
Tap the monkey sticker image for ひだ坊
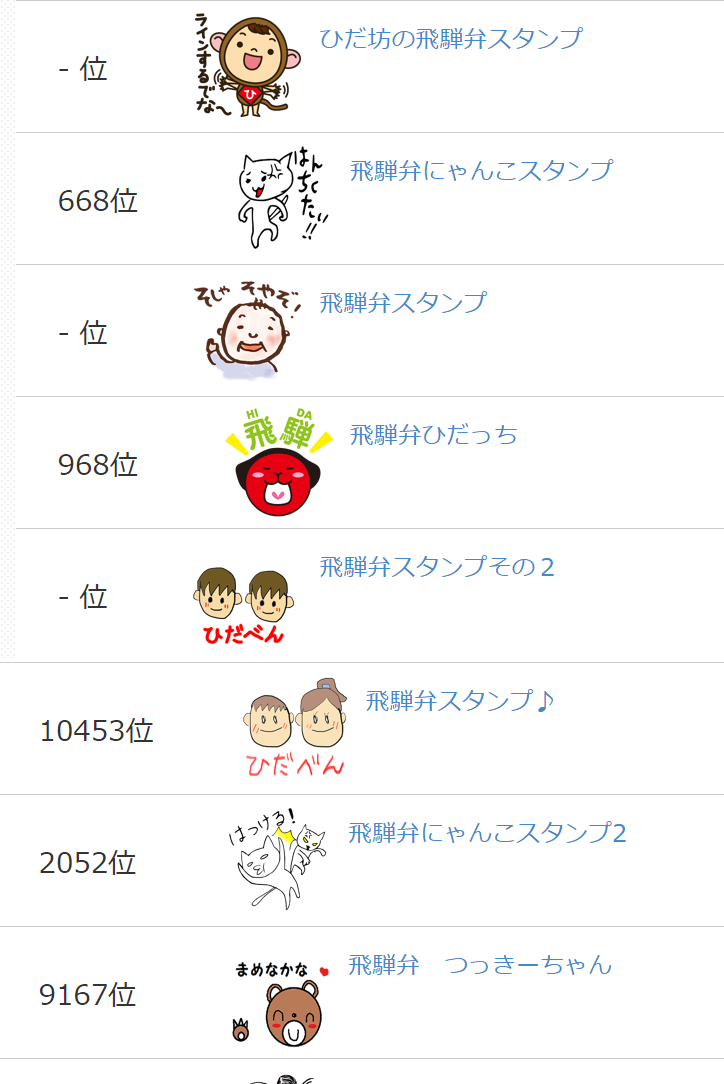(241, 66)
